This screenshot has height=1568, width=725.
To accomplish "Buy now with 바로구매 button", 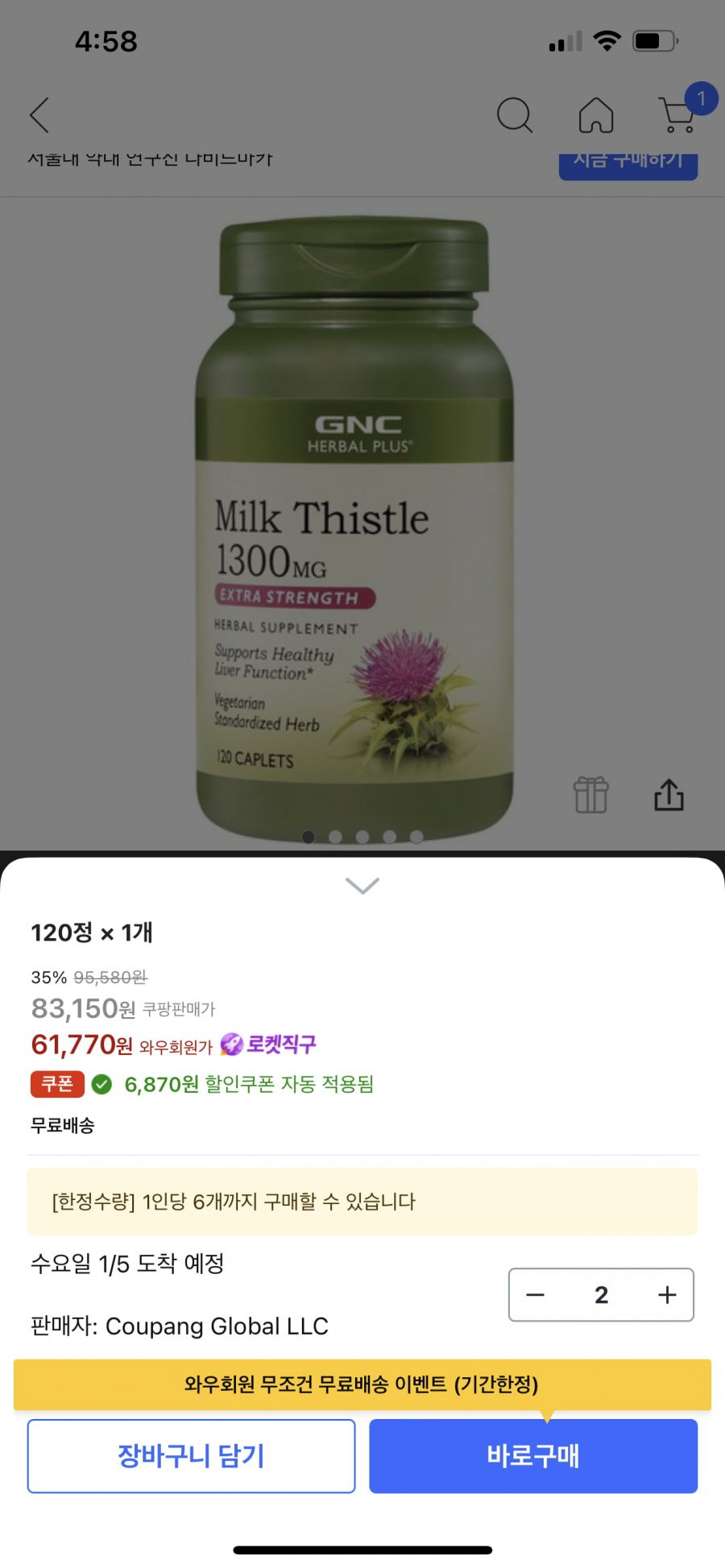I will 533,1456.
